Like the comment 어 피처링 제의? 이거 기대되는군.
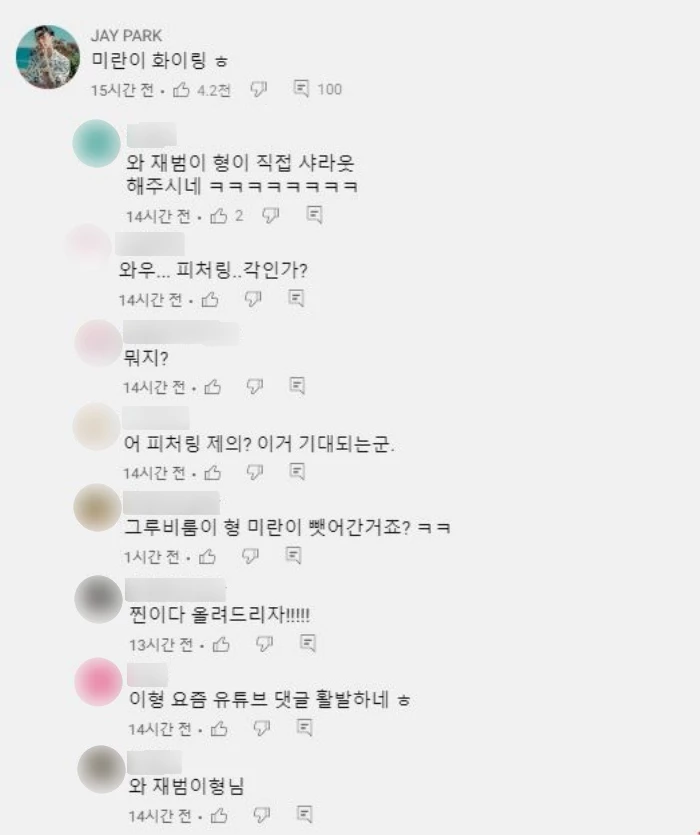This screenshot has width=700, height=835. pyautogui.click(x=212, y=472)
